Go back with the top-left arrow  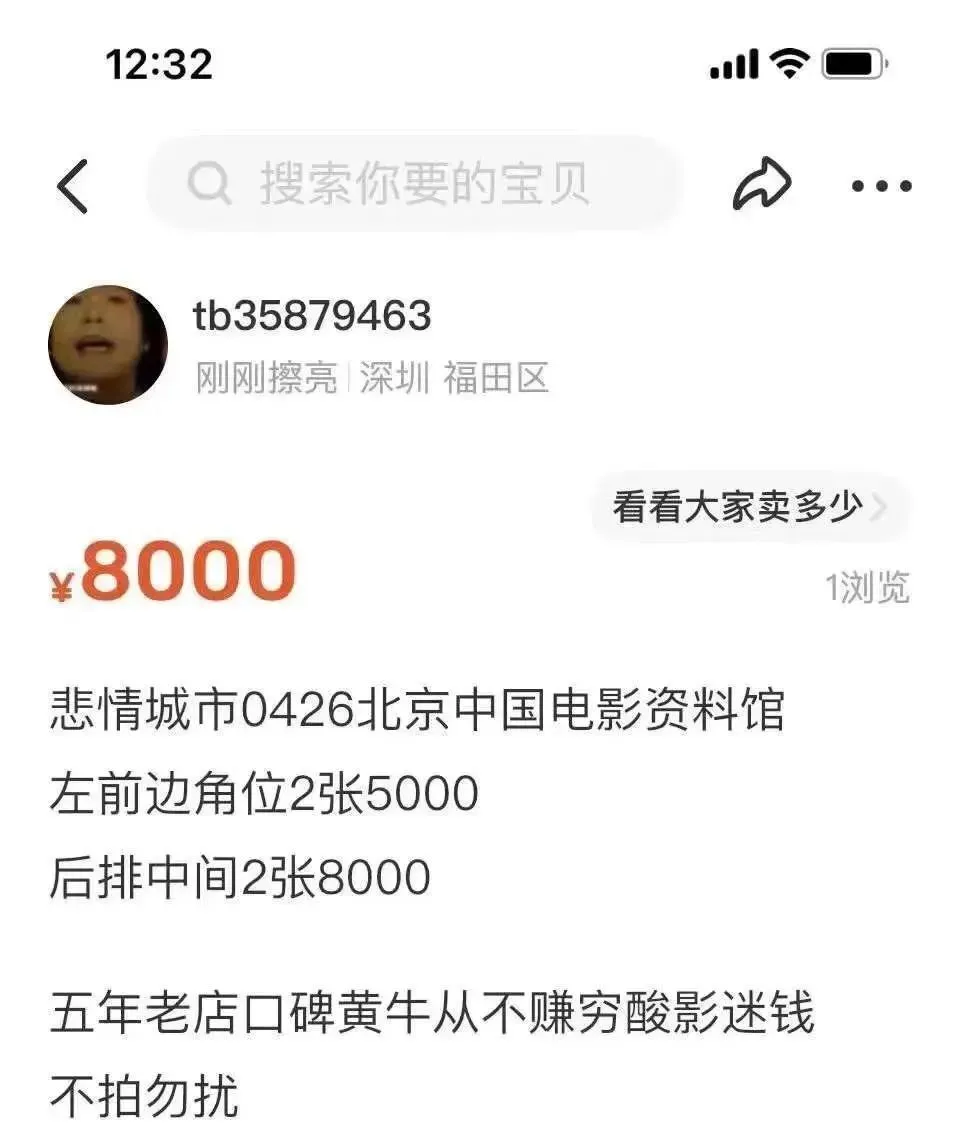[x=72, y=185]
